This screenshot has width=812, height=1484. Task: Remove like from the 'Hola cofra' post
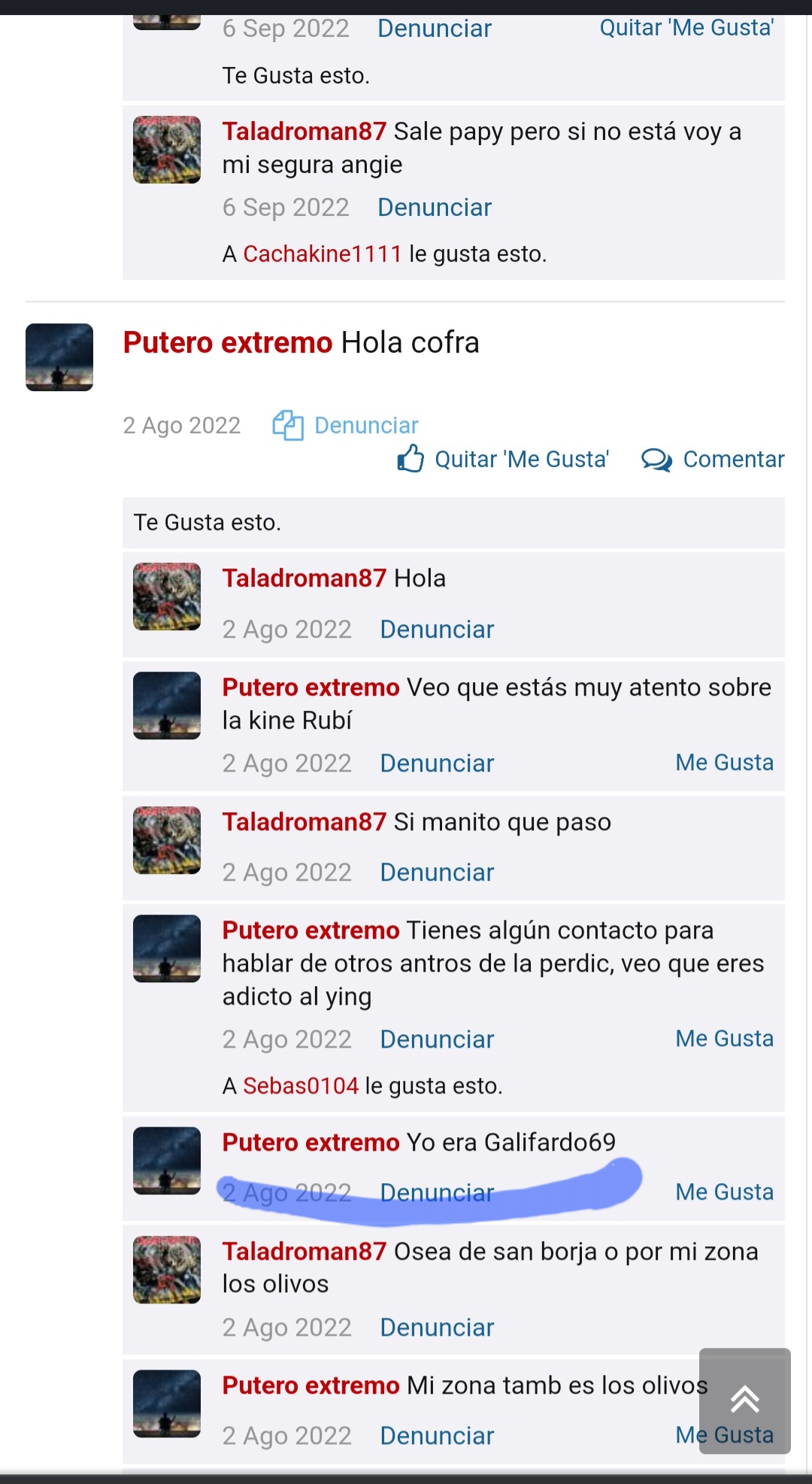504,459
